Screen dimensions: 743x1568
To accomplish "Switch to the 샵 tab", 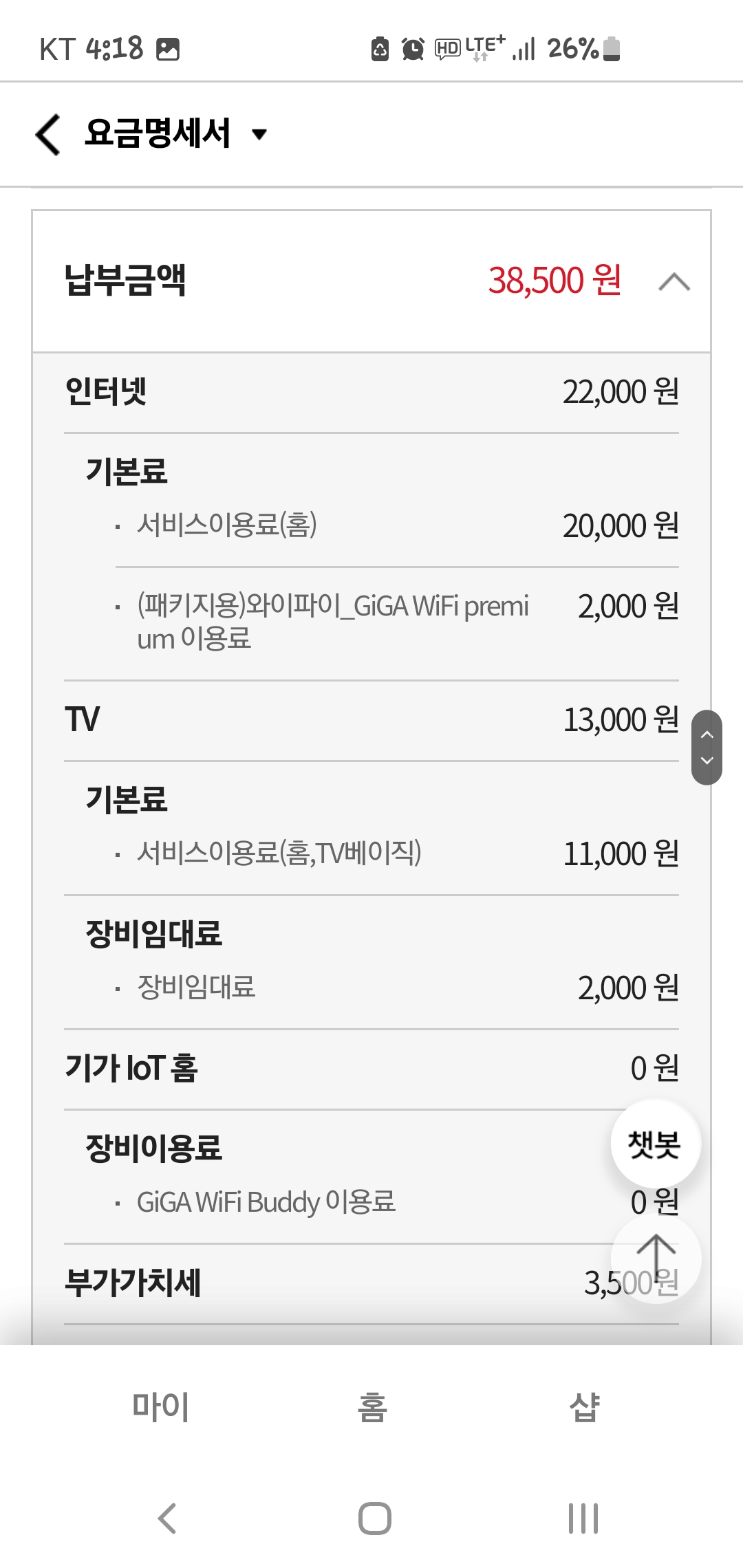I will pos(584,1407).
